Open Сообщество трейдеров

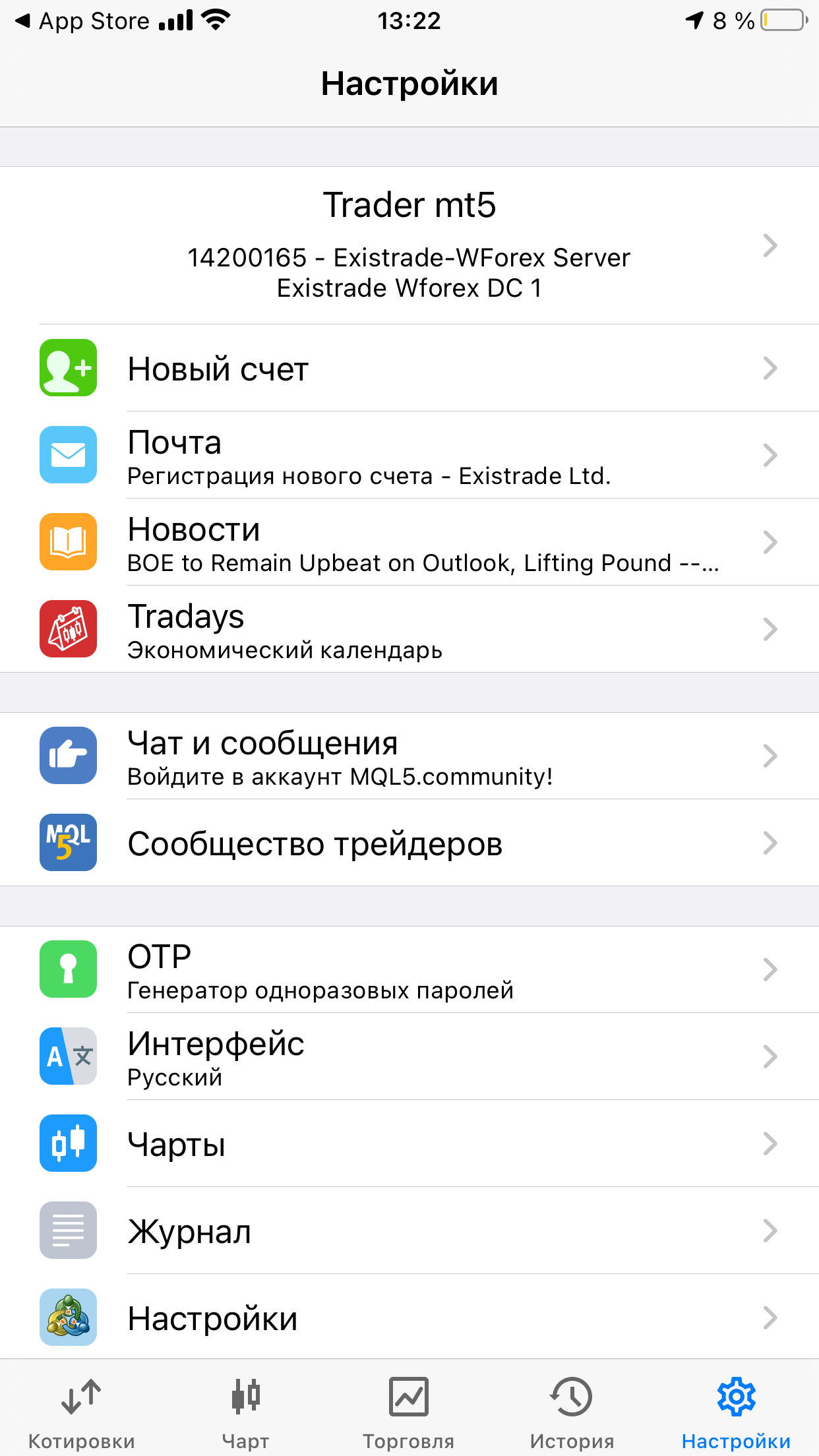(x=409, y=843)
